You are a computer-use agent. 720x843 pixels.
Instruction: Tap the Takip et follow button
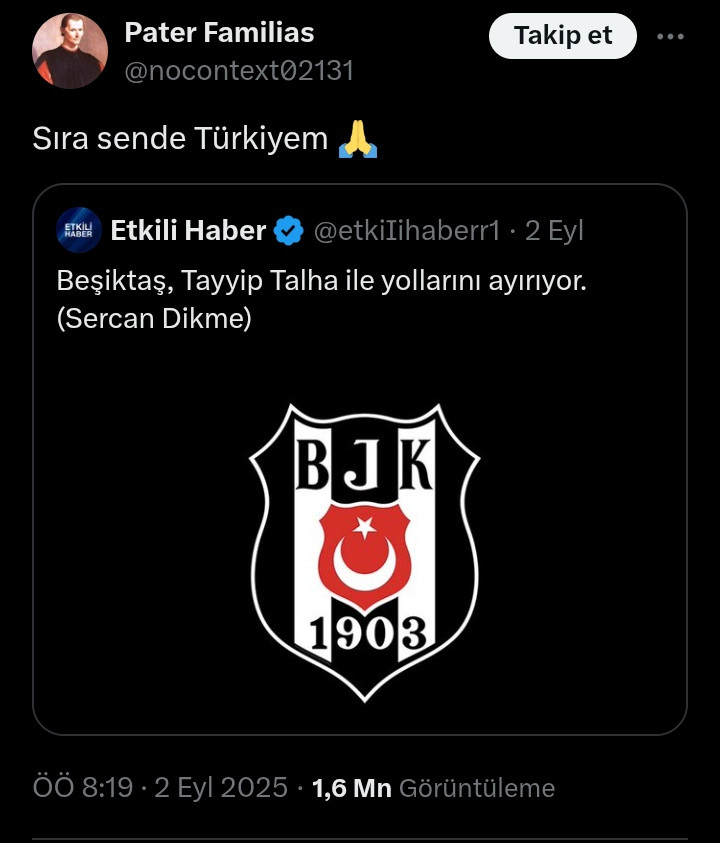(562, 36)
